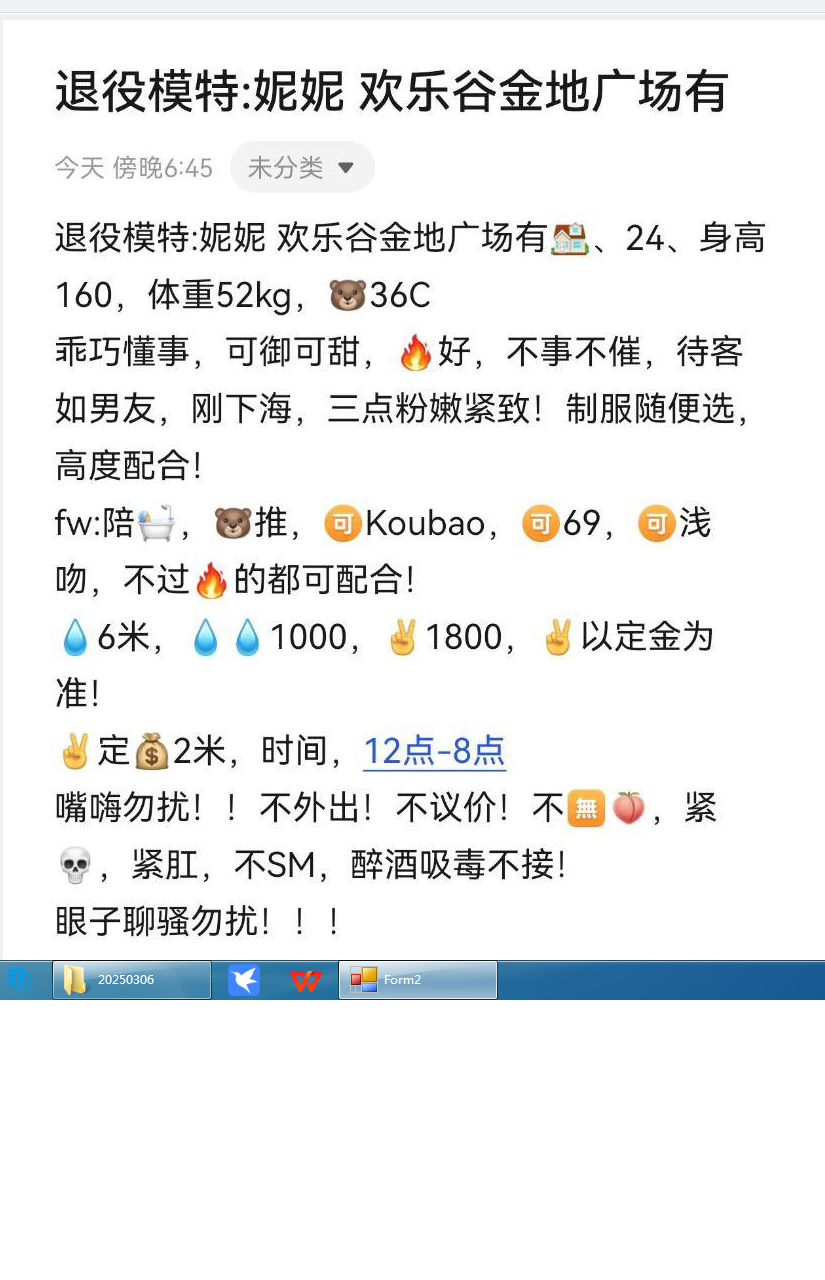Open the 20250306 folder in the taskbar
Image resolution: width=825 pixels, height=1280 pixels.
click(x=132, y=980)
